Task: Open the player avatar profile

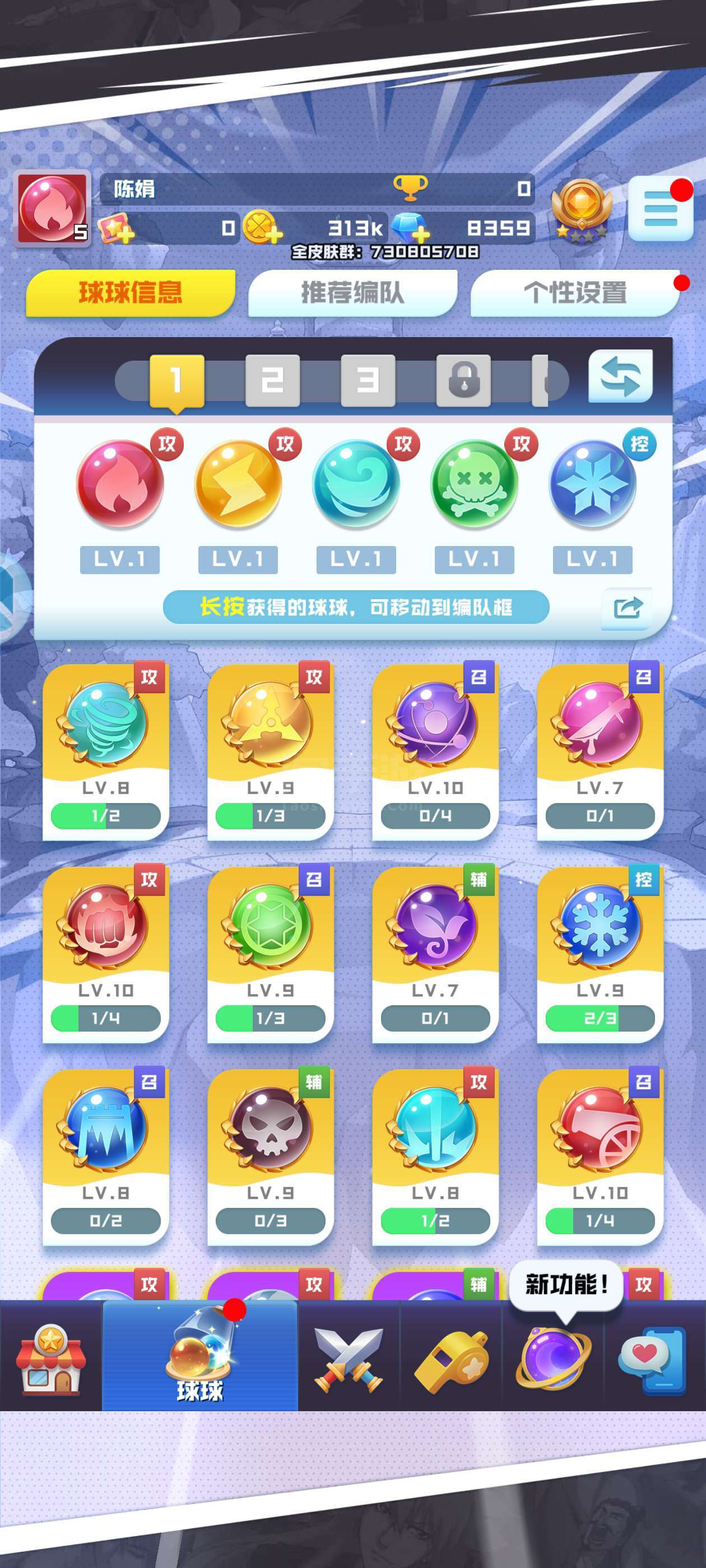Action: [x=53, y=208]
